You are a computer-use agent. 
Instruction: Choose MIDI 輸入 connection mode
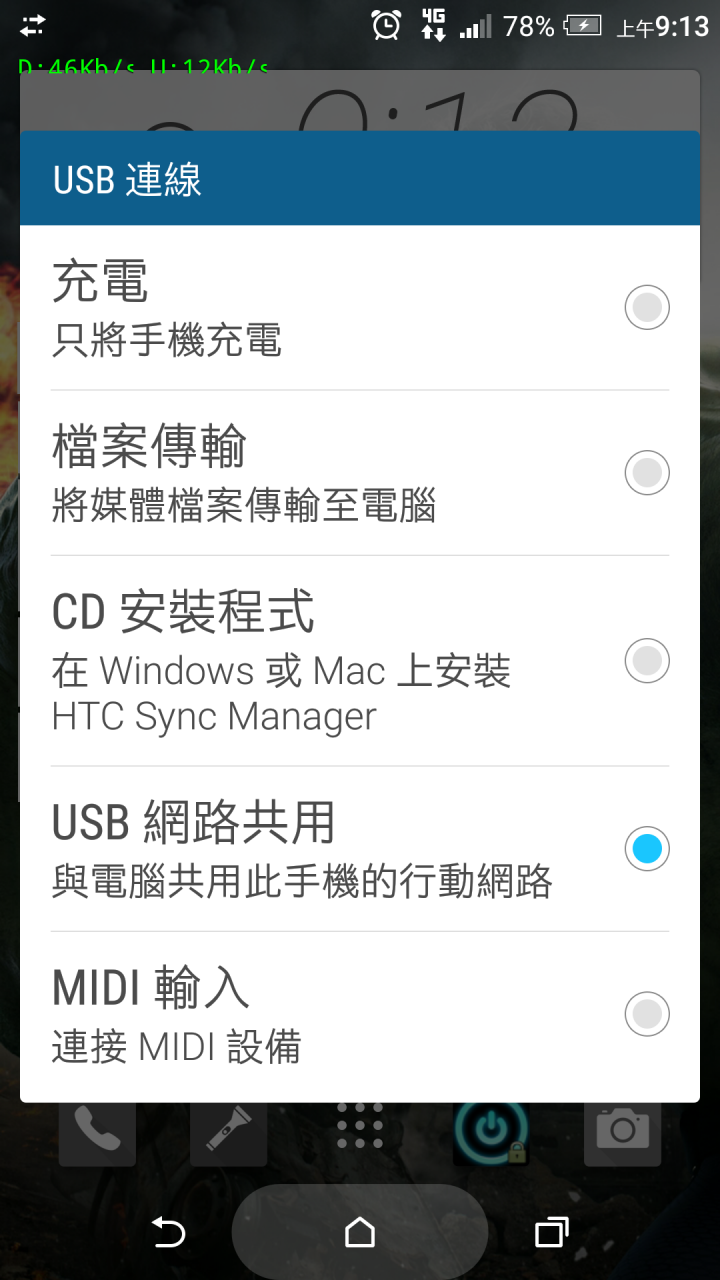coord(360,1015)
